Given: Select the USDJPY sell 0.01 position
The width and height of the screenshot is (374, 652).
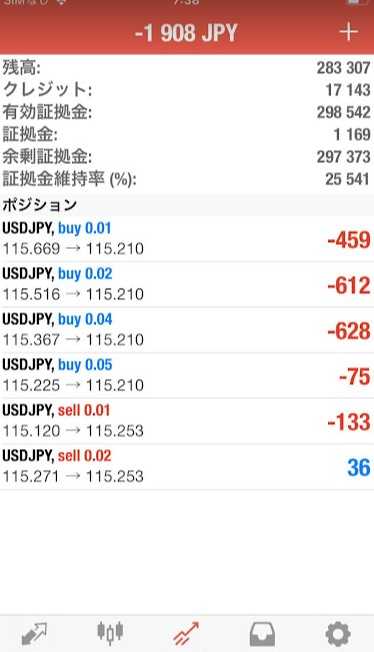Looking at the screenshot, I should pyautogui.click(x=187, y=421).
